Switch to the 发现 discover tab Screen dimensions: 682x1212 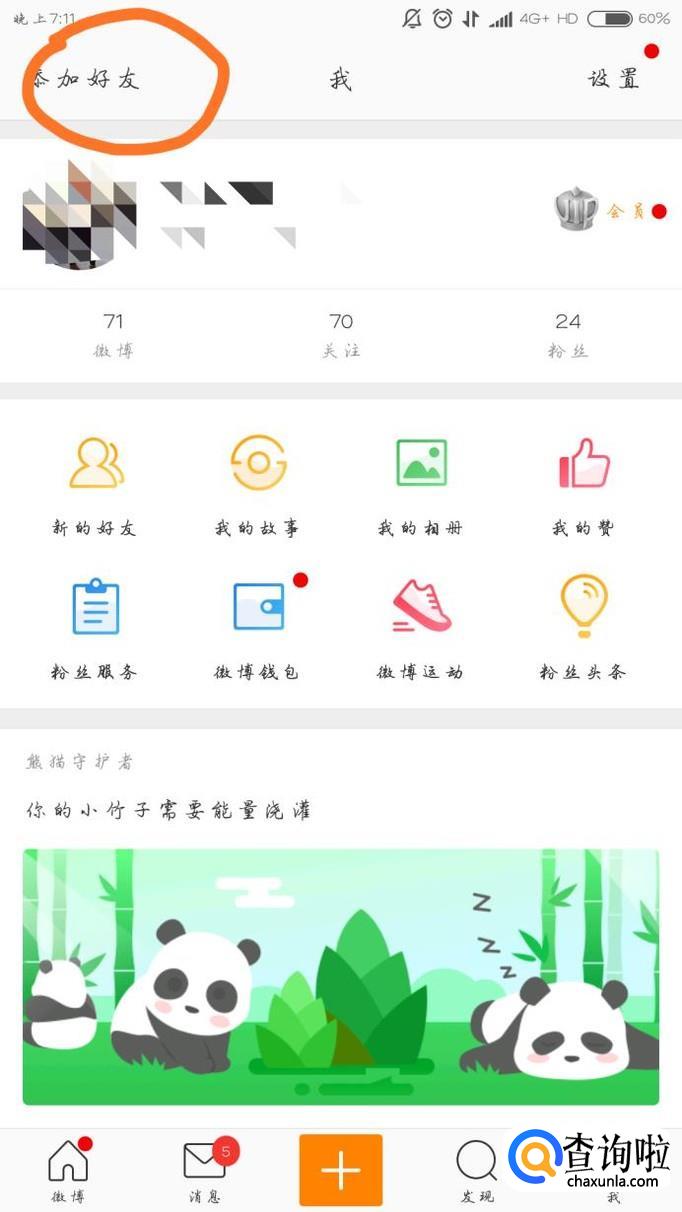coord(477,1170)
